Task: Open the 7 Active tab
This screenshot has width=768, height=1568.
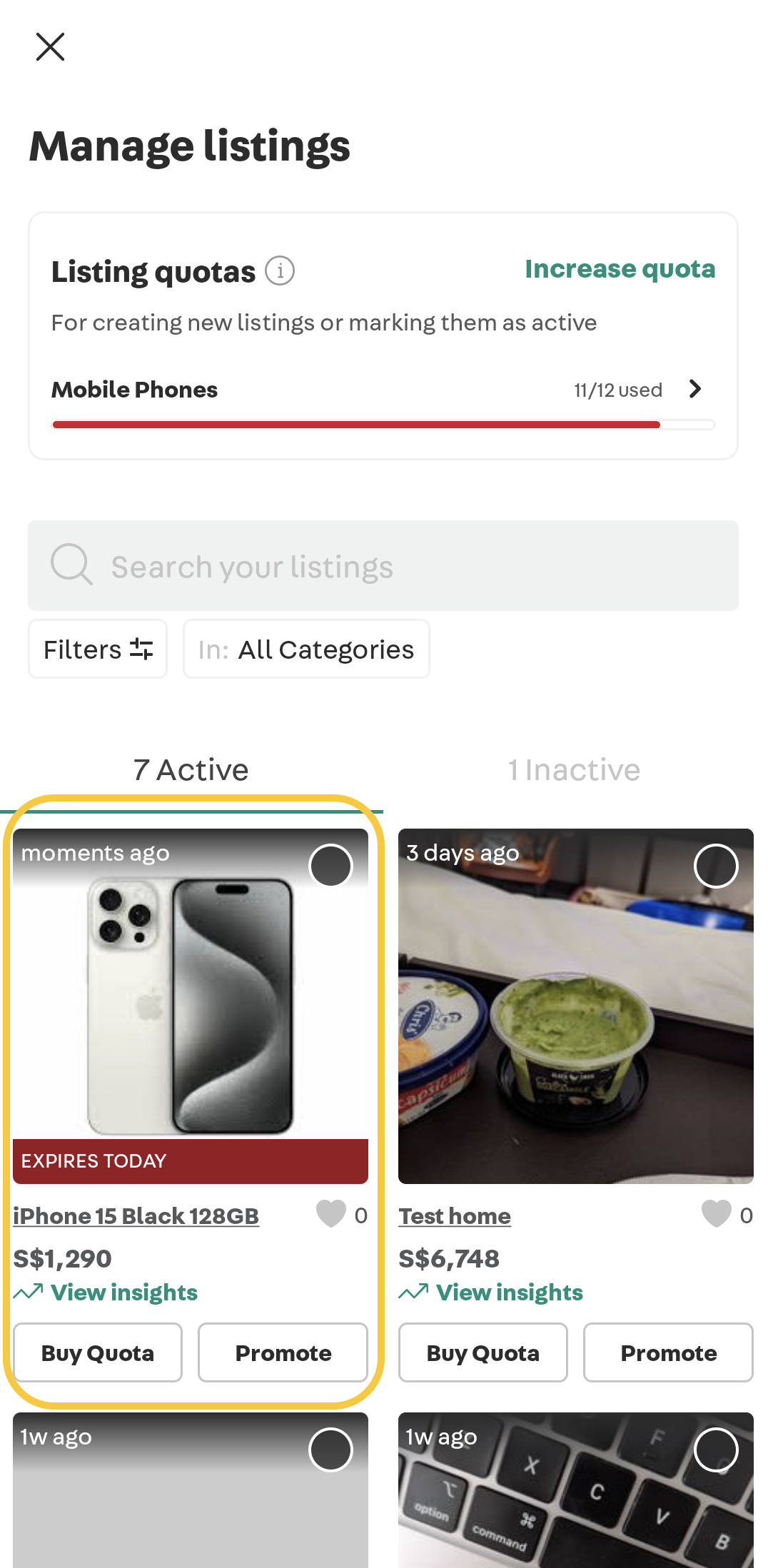Action: [191, 769]
